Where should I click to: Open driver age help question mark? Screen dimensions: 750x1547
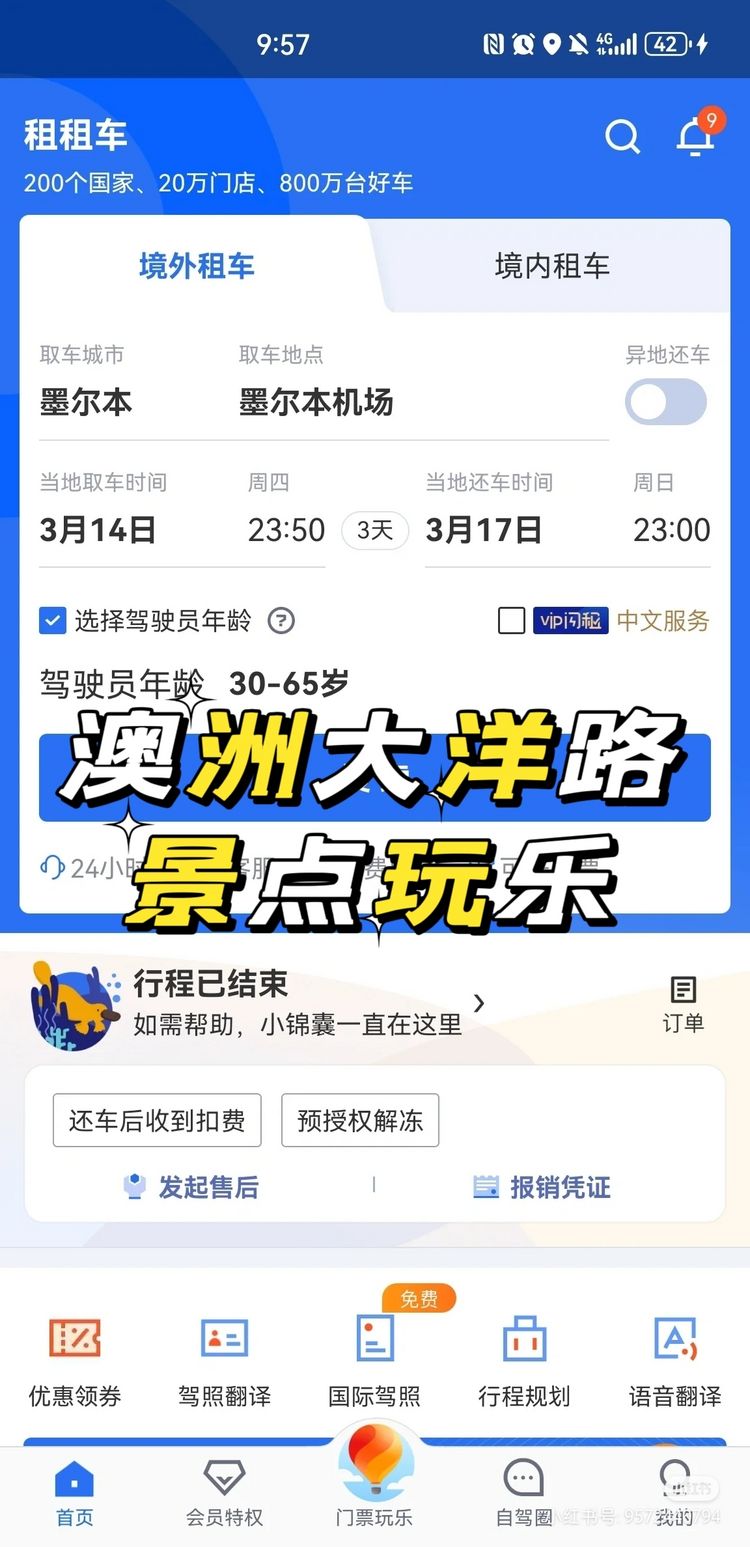click(x=281, y=621)
